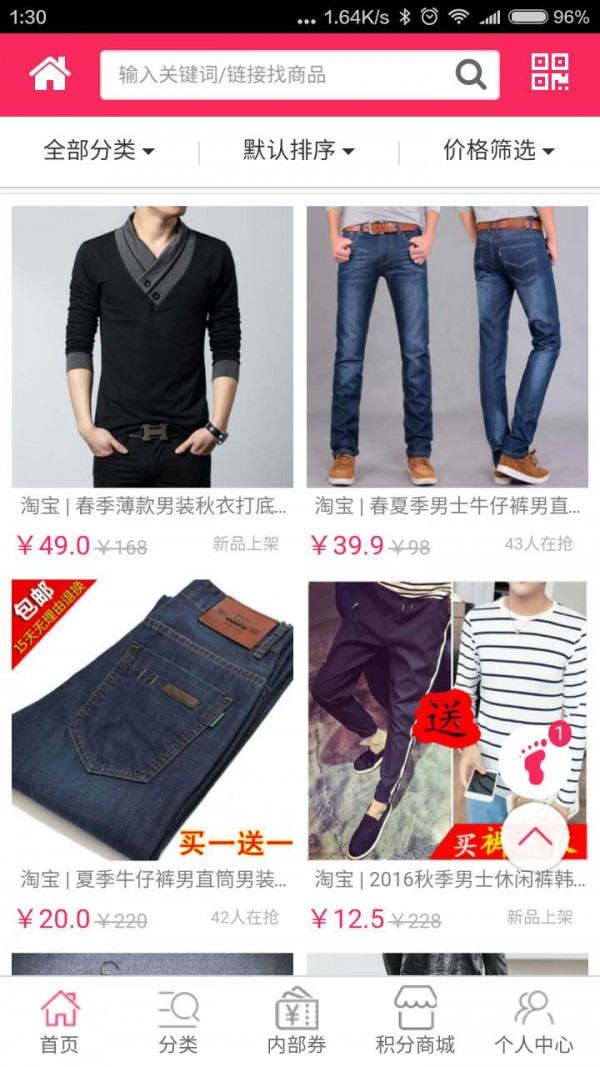This screenshot has height=1067, width=600.
Task: Expand the 默认排序 sorting dropdown
Action: click(299, 151)
